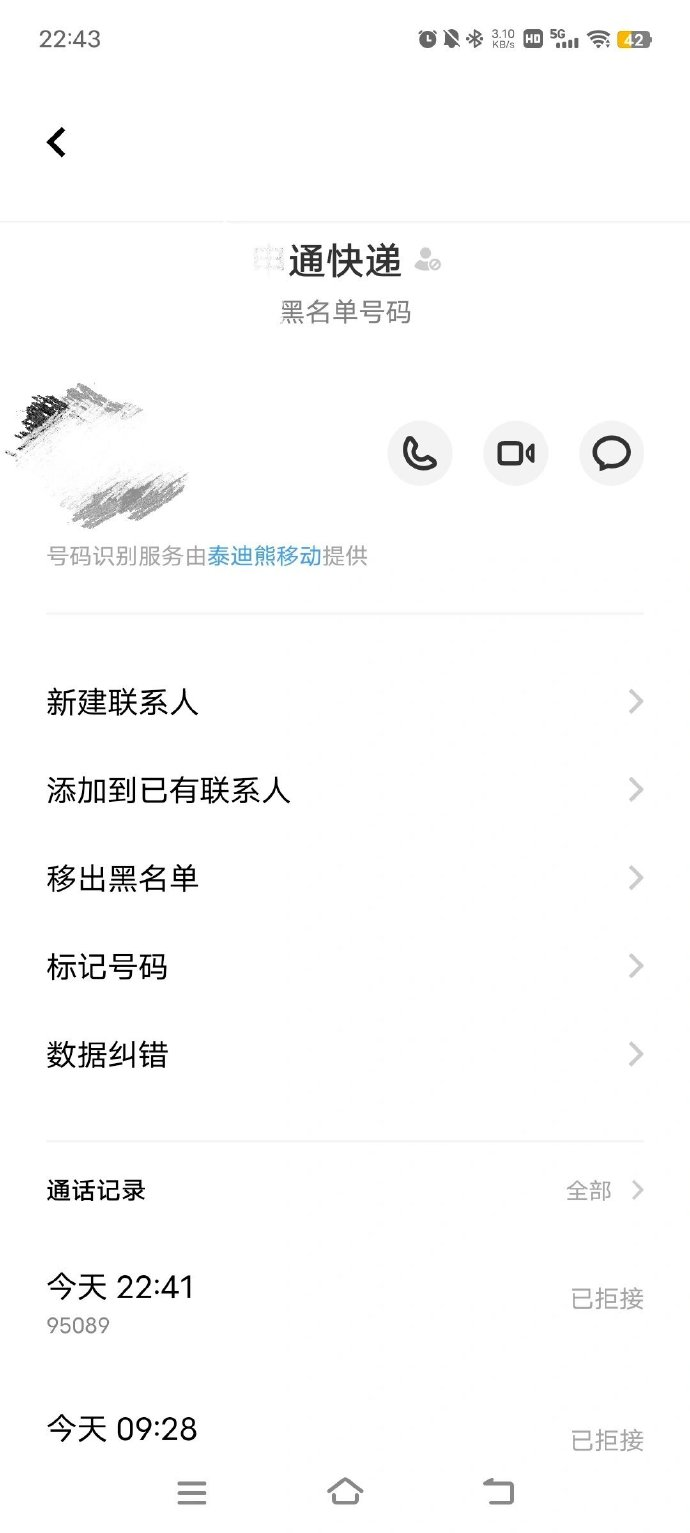This screenshot has width=690, height=1533.
Task: Call this number with the phone icon
Action: click(420, 454)
